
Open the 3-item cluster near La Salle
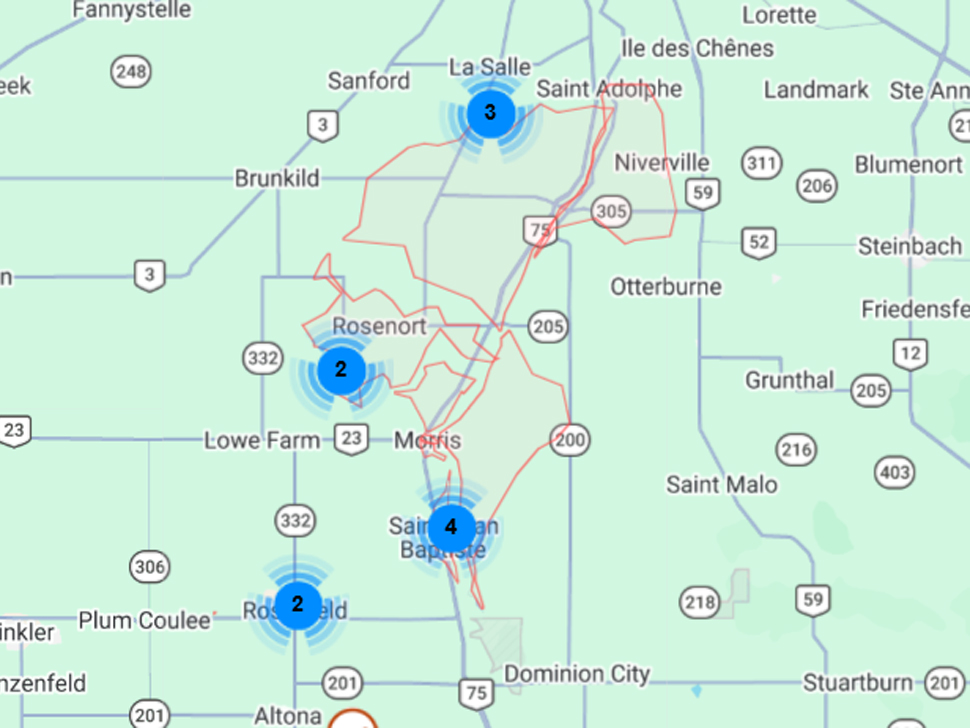(490, 113)
